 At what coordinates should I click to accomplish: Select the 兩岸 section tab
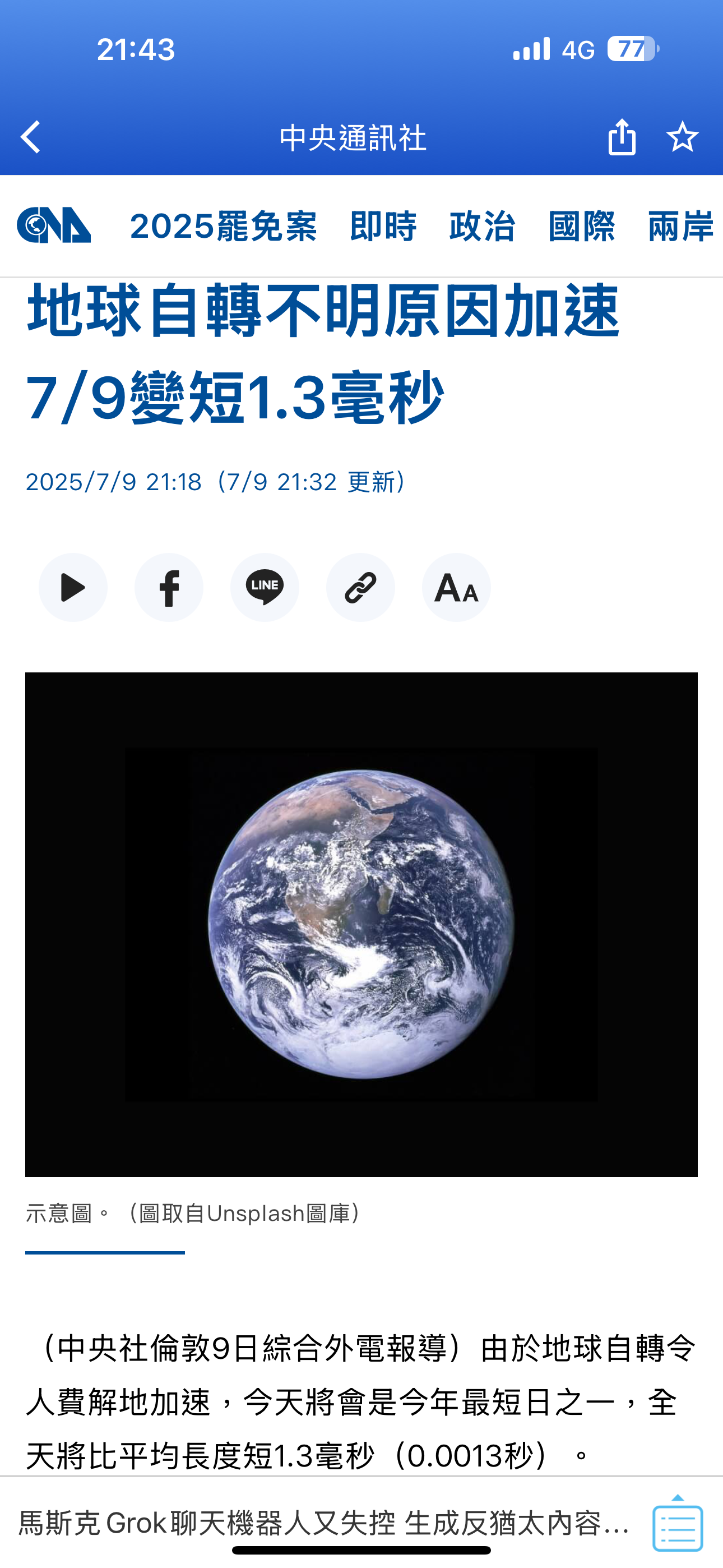pos(680,226)
